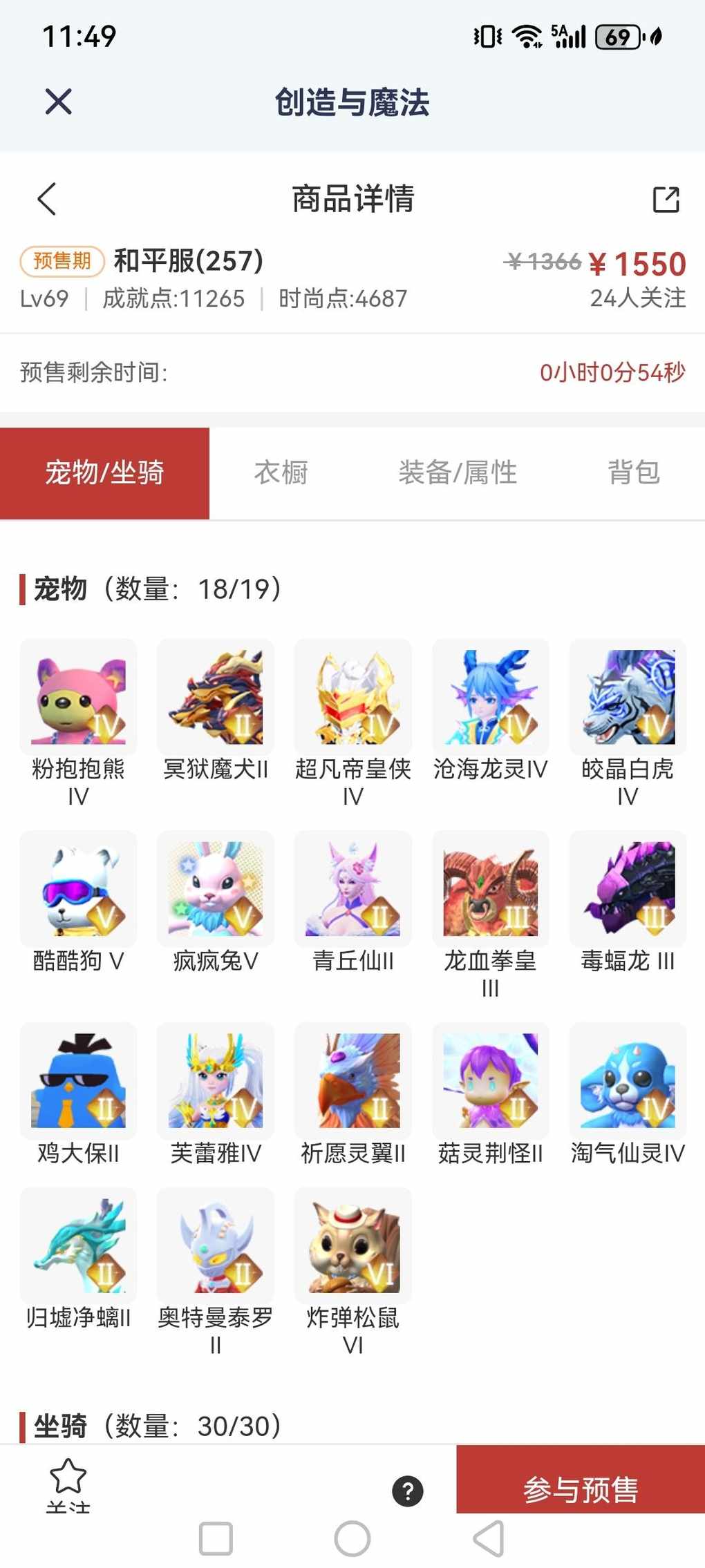Tap the 炸弹松鼠 VI pet
This screenshot has width=705, height=1568.
pyautogui.click(x=353, y=1247)
